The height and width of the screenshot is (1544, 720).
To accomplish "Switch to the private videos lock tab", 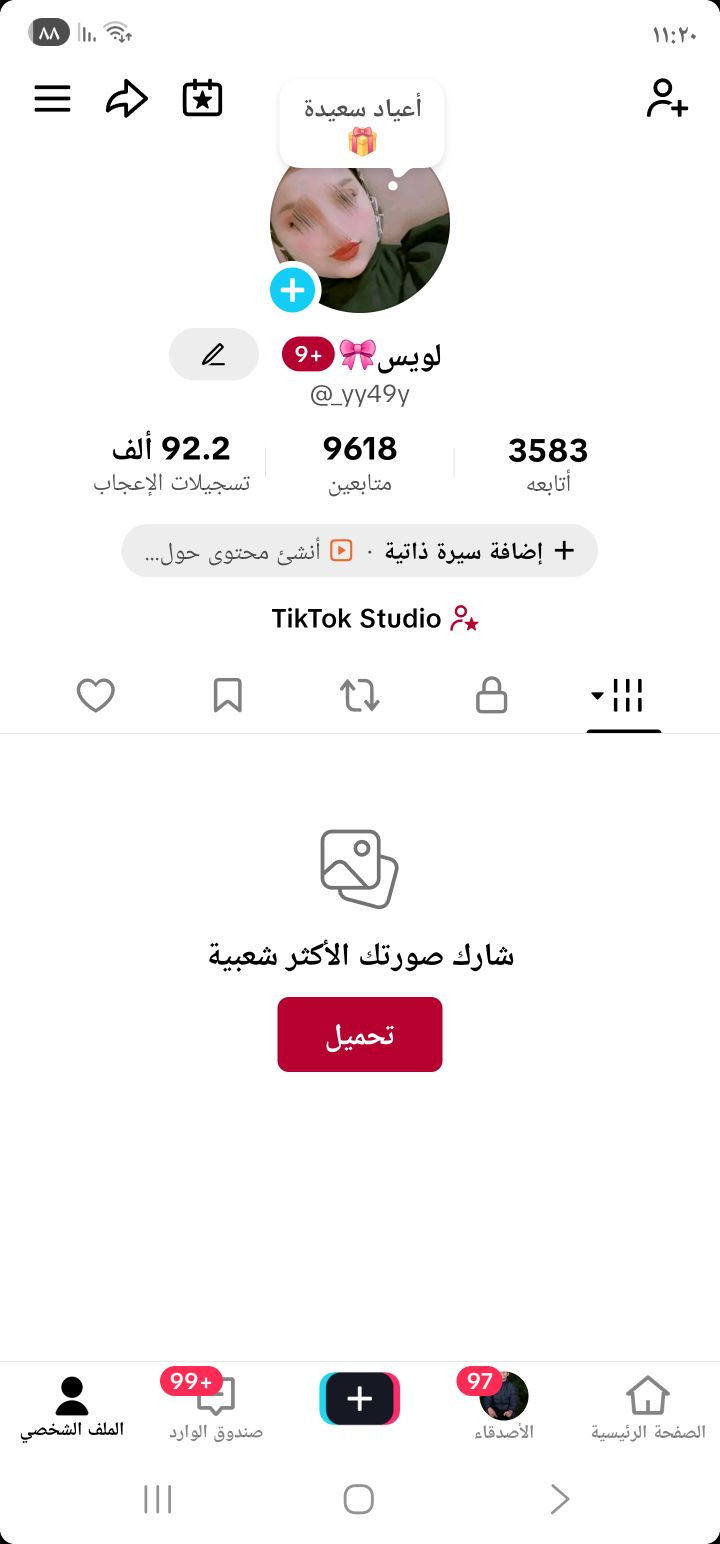I will (491, 695).
